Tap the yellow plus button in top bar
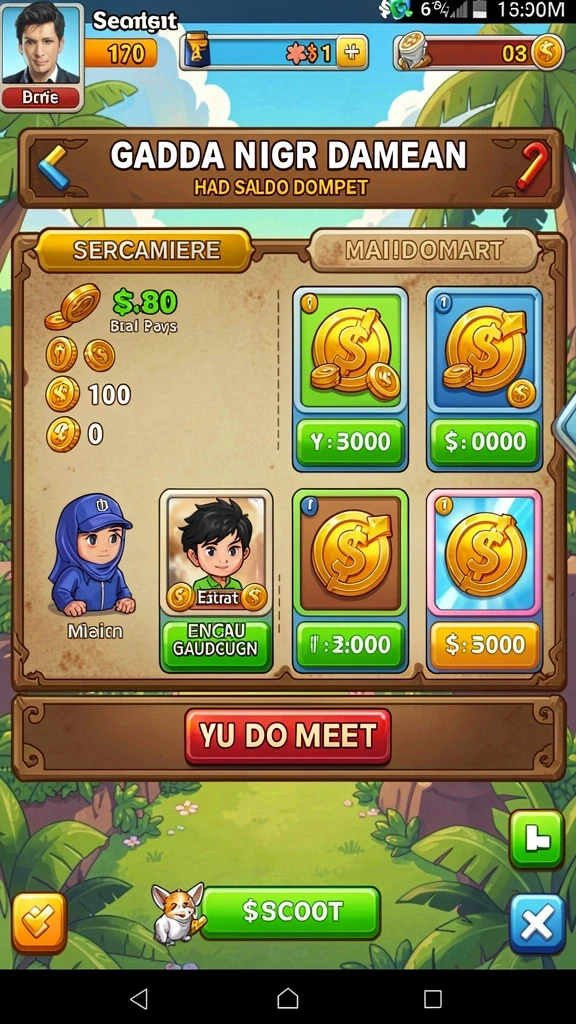Screen dimensions: 576x1024 pos(351,52)
